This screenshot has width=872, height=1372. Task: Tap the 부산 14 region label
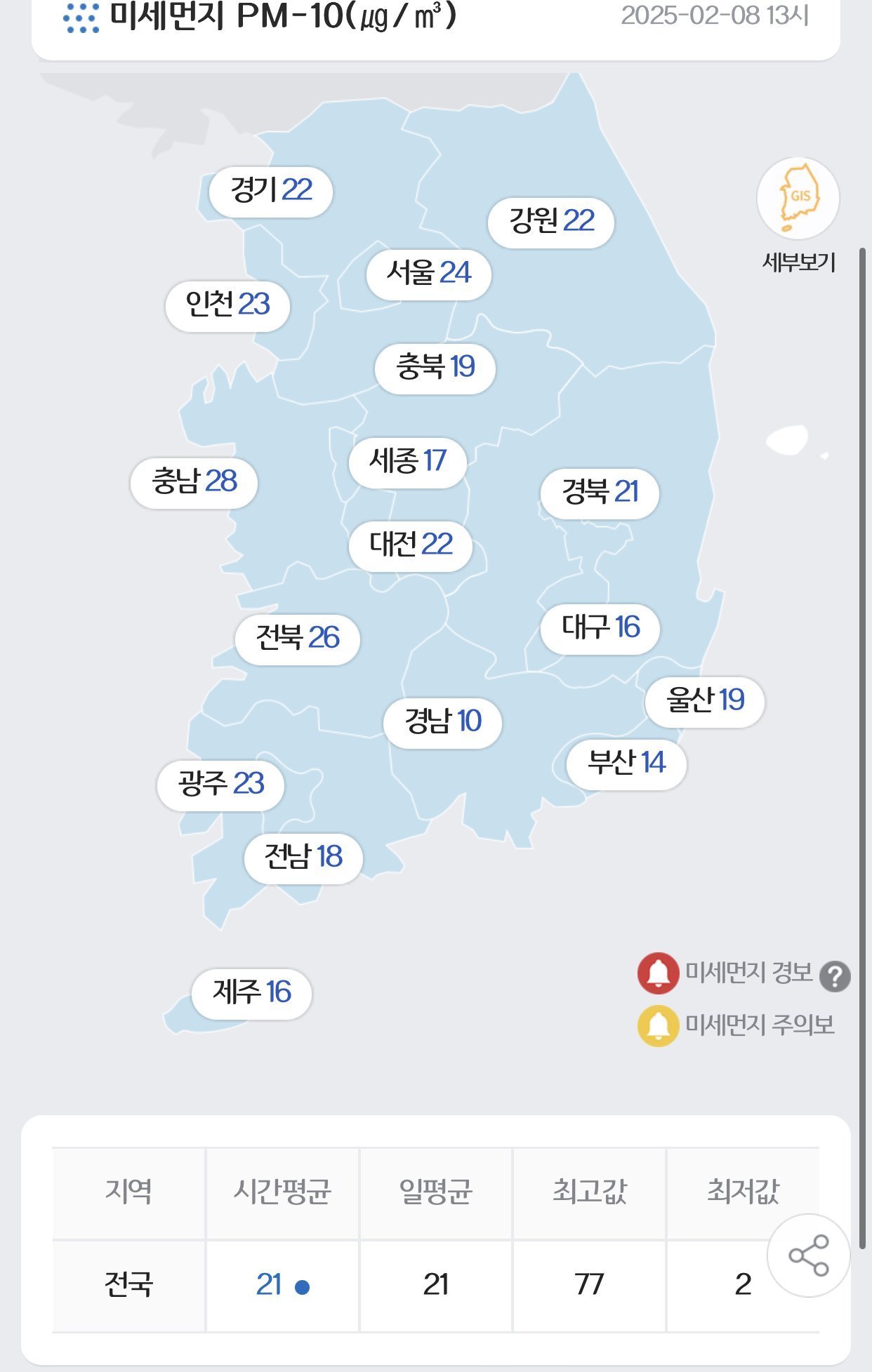point(626,764)
